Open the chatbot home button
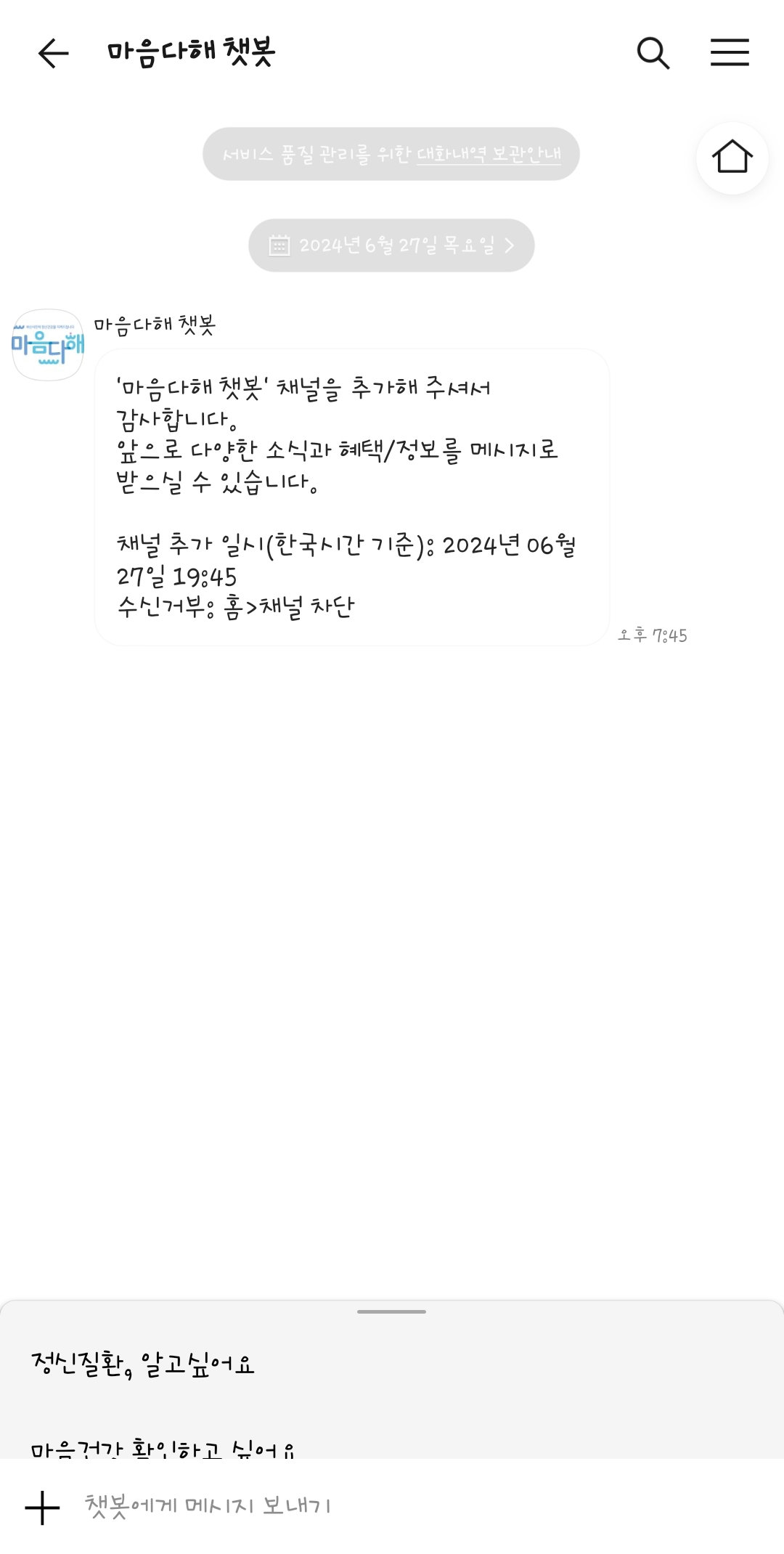 pos(732,158)
